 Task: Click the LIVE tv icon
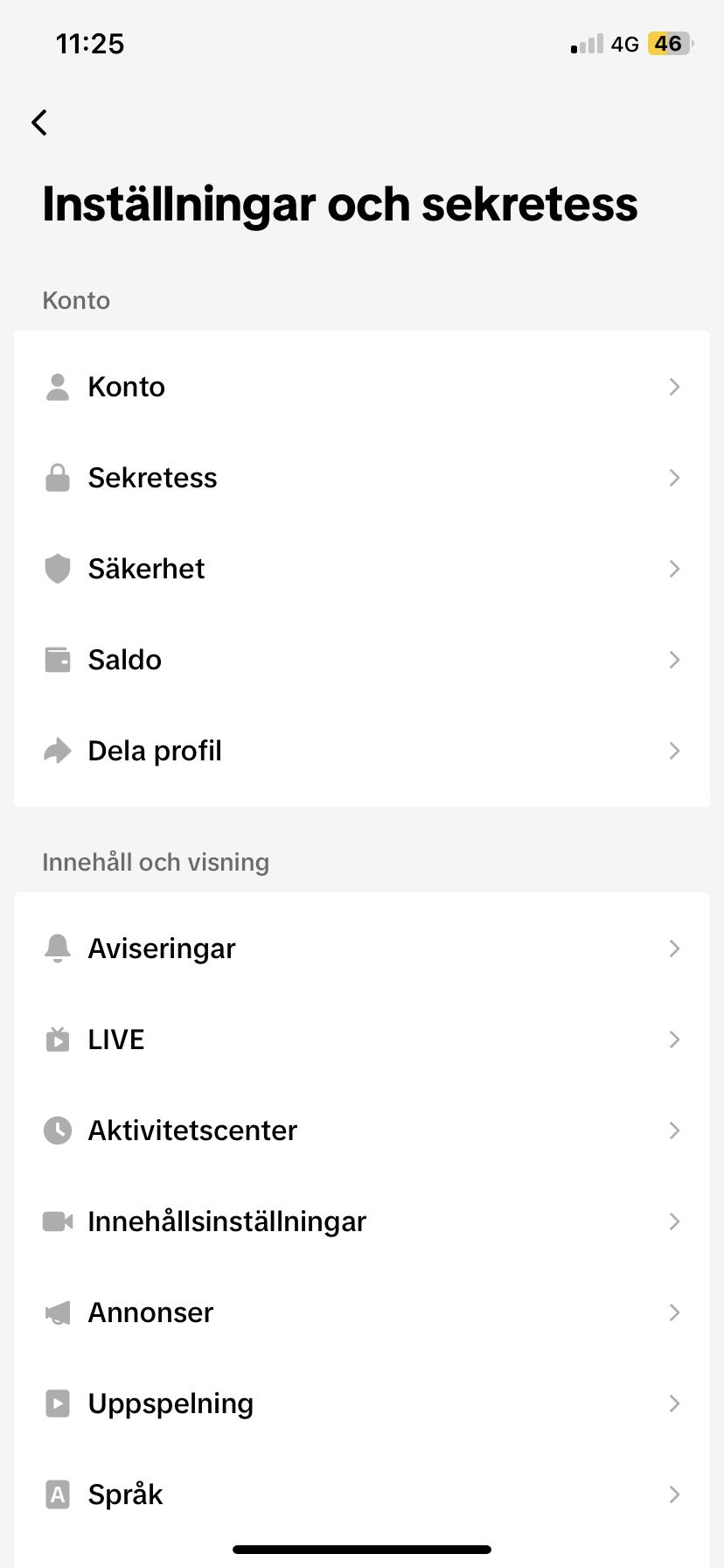57,1039
